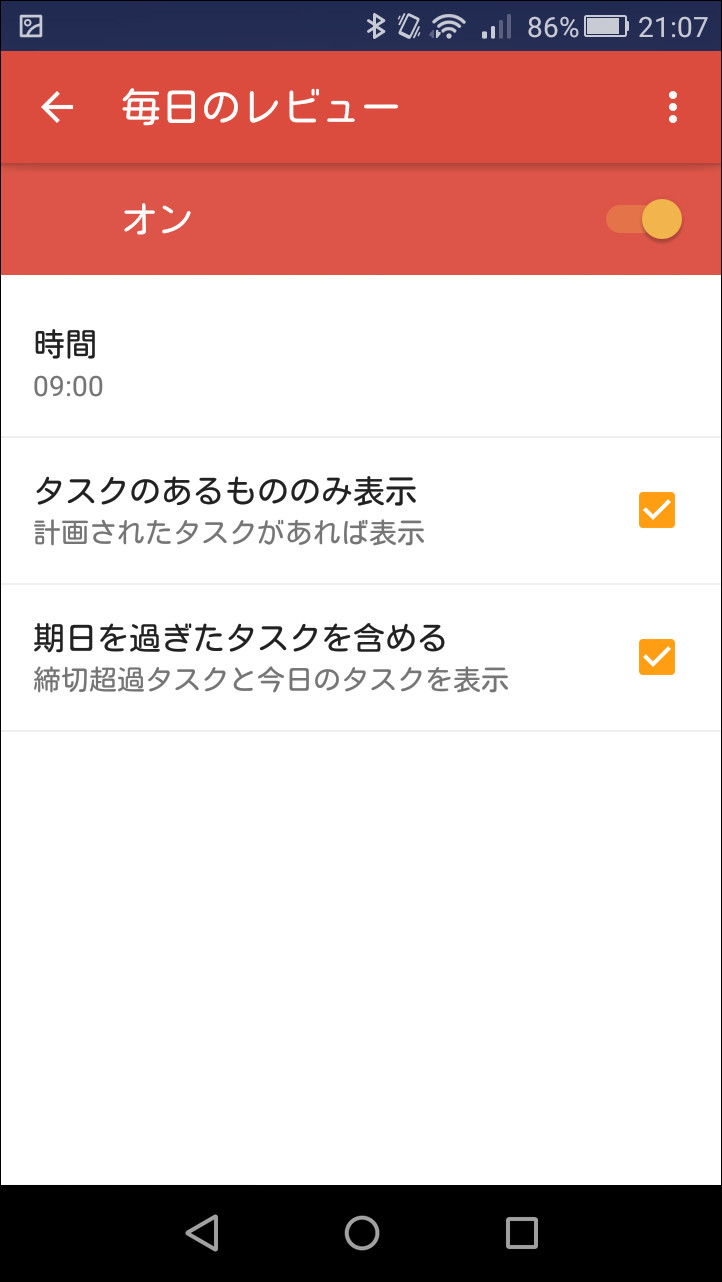Uncheck タスクのあるもののみ表示
Screen dimensions: 722x1282
(x=657, y=510)
